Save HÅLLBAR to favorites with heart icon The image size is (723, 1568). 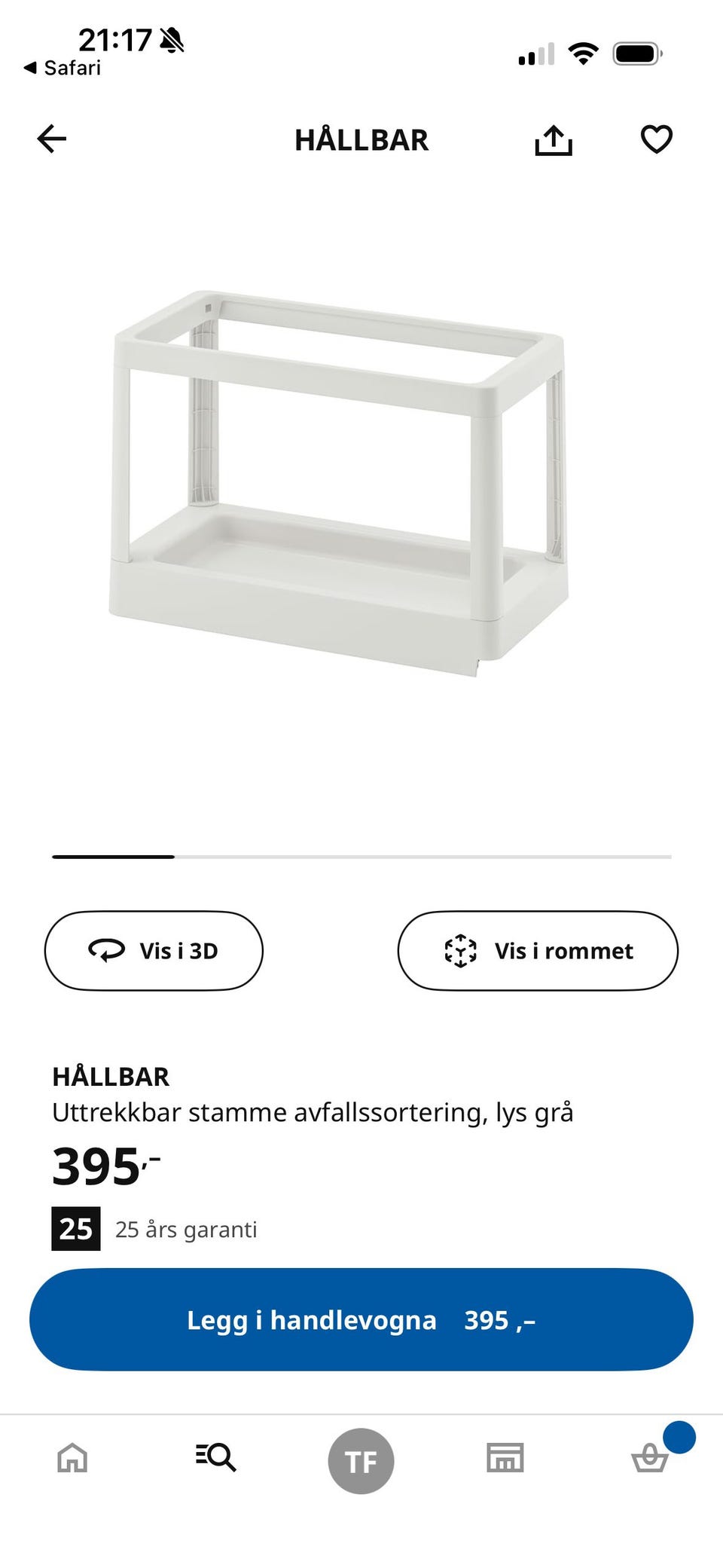(657, 139)
